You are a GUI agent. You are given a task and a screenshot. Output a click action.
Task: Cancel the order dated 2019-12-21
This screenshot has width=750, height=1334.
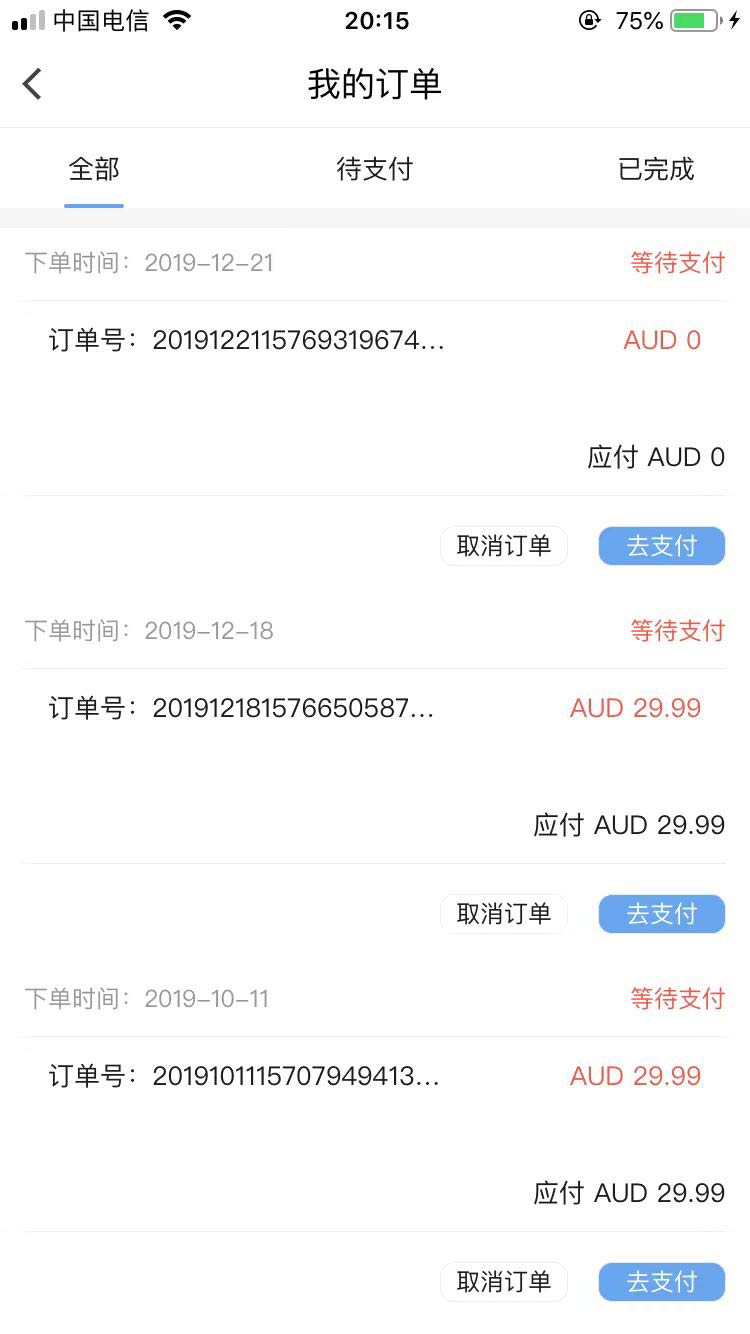[x=504, y=546]
